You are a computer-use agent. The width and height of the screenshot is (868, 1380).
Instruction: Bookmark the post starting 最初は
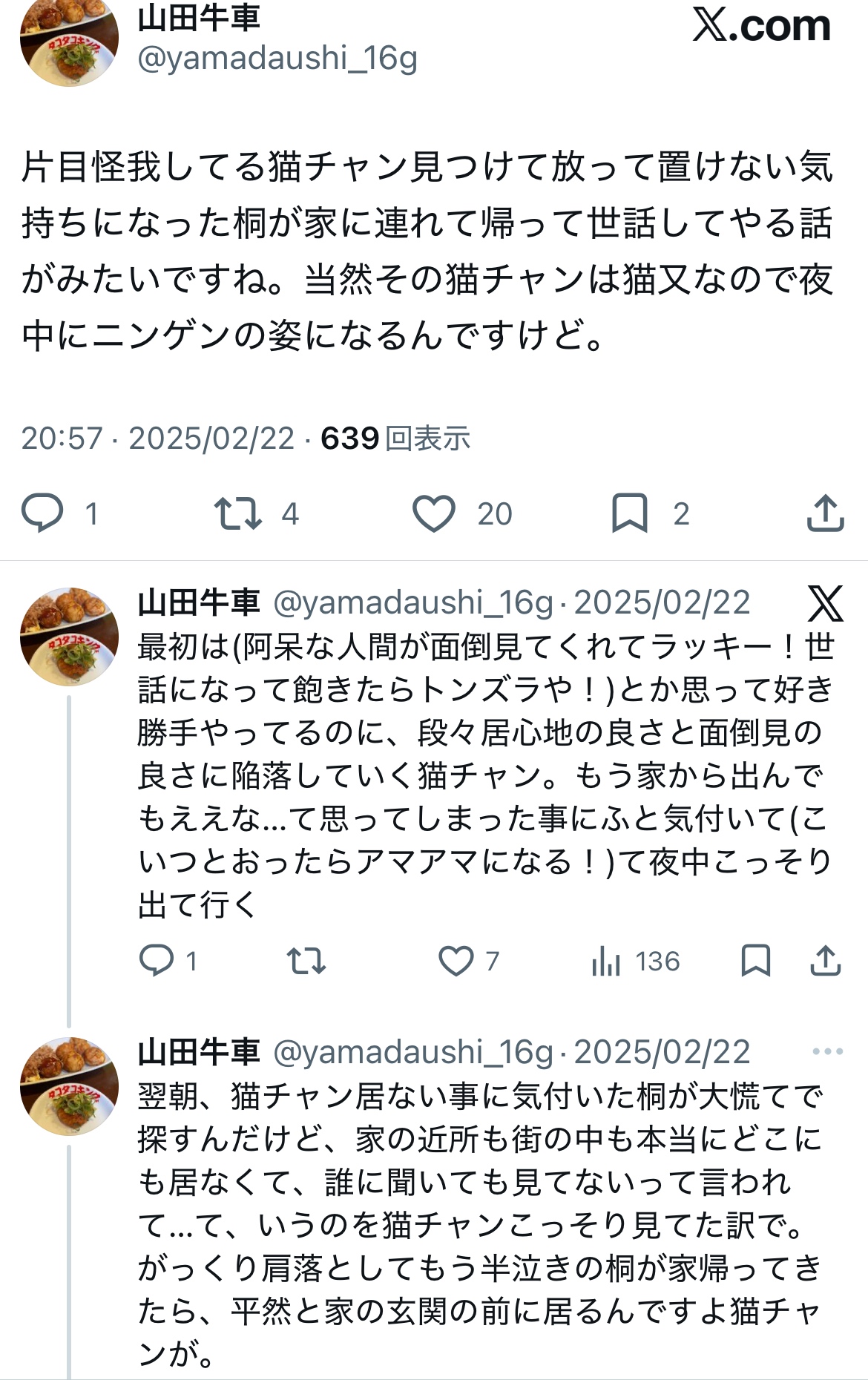click(x=756, y=961)
